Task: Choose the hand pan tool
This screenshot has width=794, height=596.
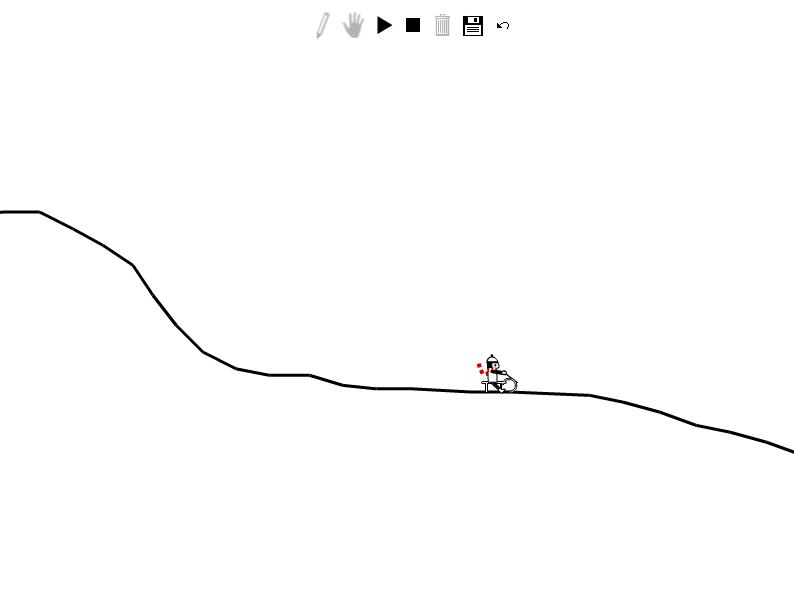Action: 353,25
